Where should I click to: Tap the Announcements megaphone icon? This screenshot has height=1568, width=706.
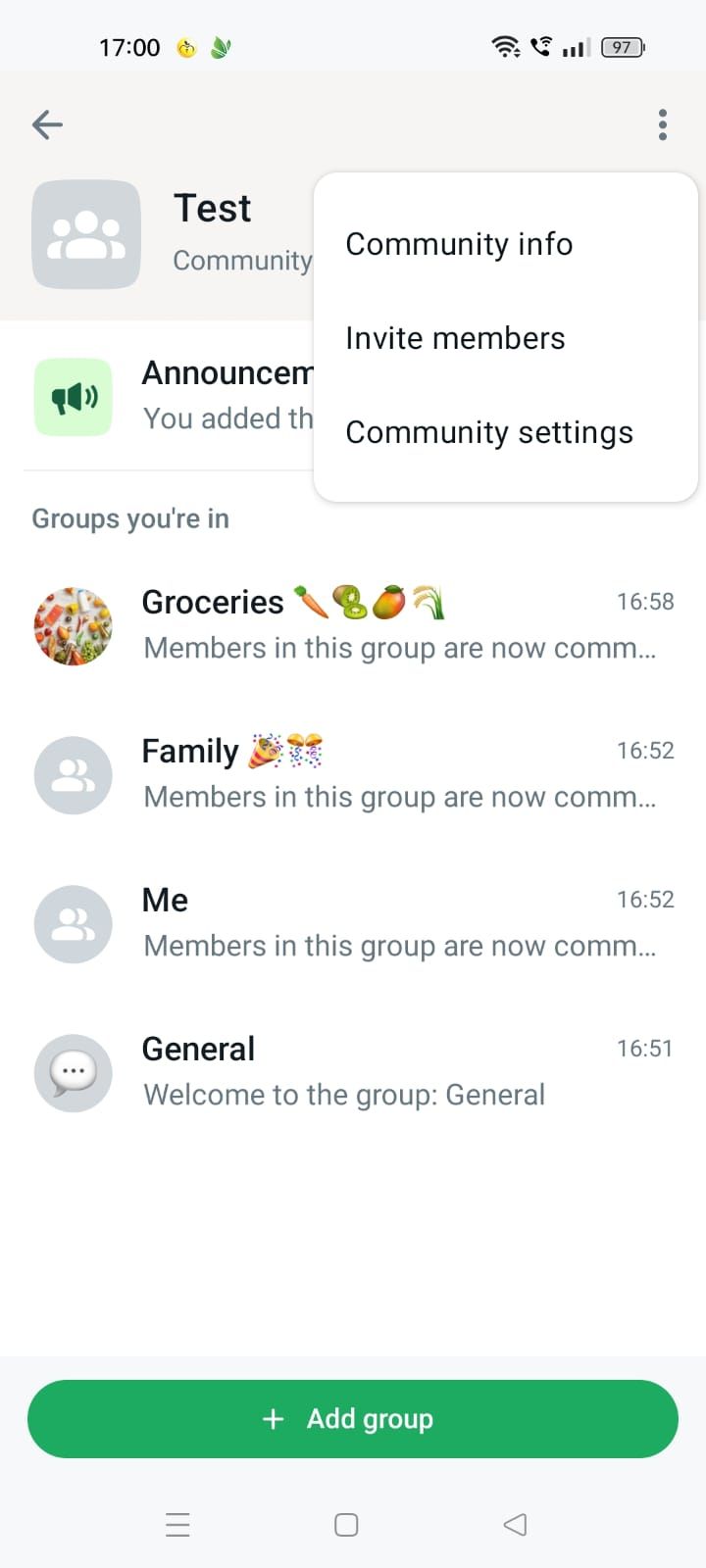[73, 397]
